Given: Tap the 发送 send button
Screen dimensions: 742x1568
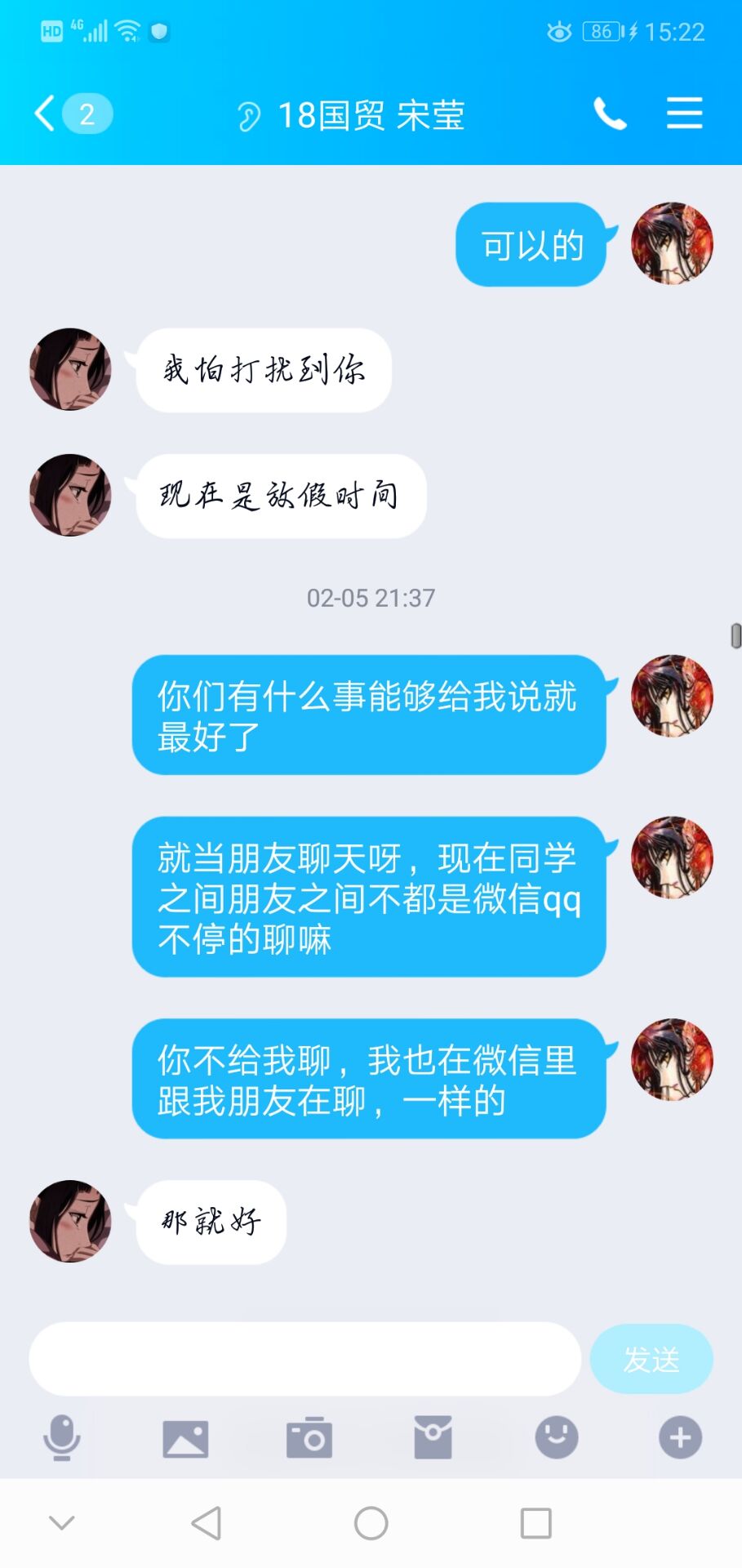Looking at the screenshot, I should (651, 1359).
